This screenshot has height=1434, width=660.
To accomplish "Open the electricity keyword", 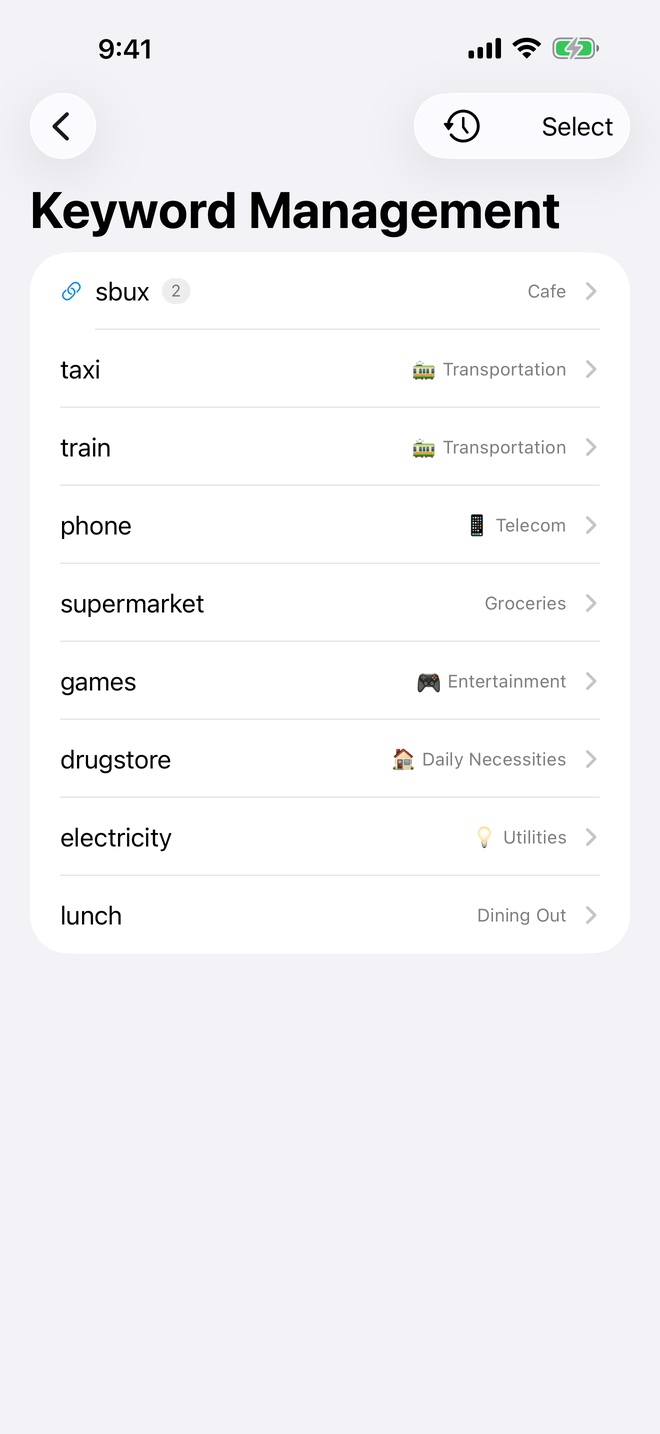I will [x=330, y=837].
